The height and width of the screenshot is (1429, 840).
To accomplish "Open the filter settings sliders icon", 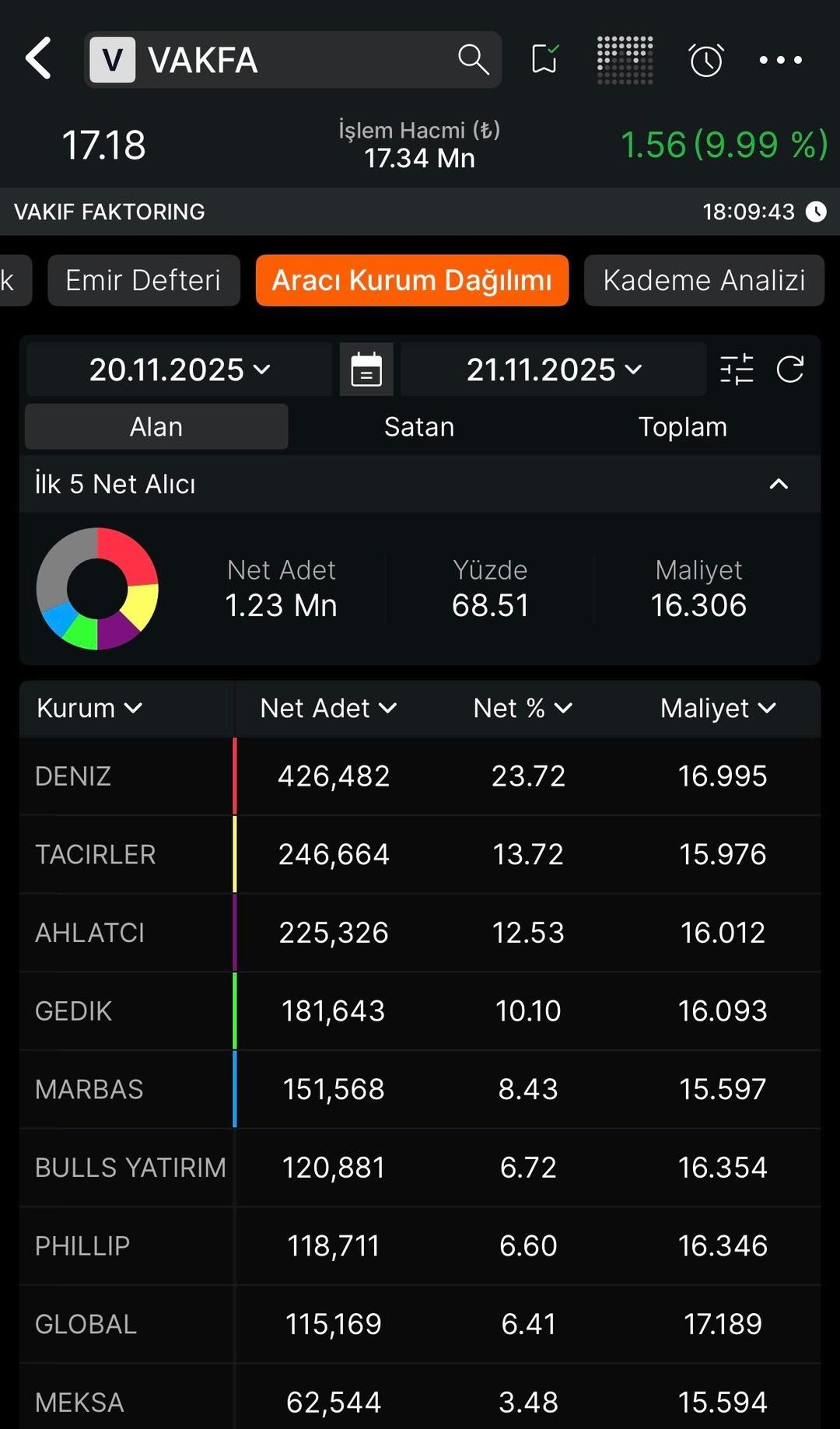I will tap(737, 370).
